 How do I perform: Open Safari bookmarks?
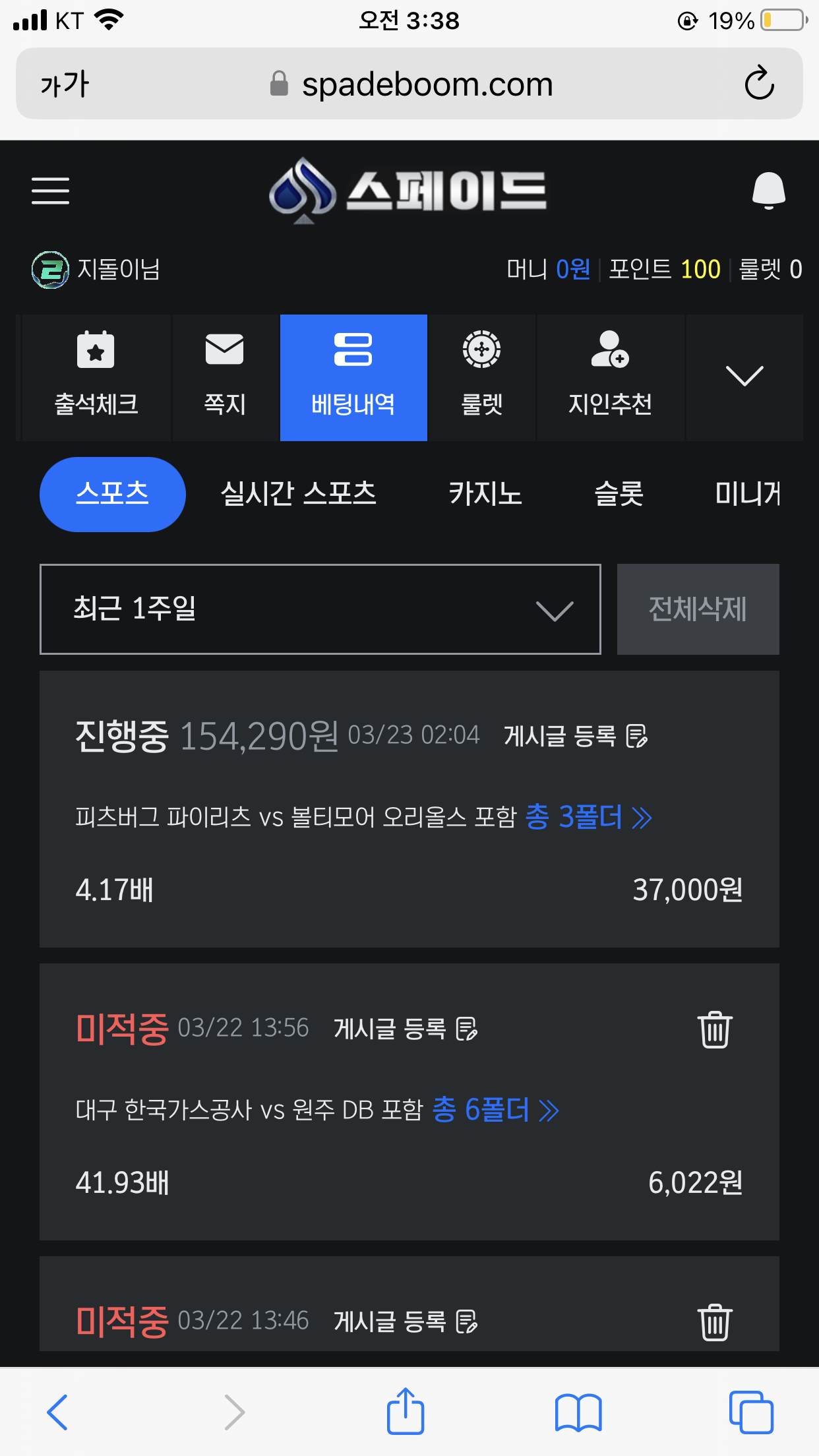click(x=578, y=1412)
